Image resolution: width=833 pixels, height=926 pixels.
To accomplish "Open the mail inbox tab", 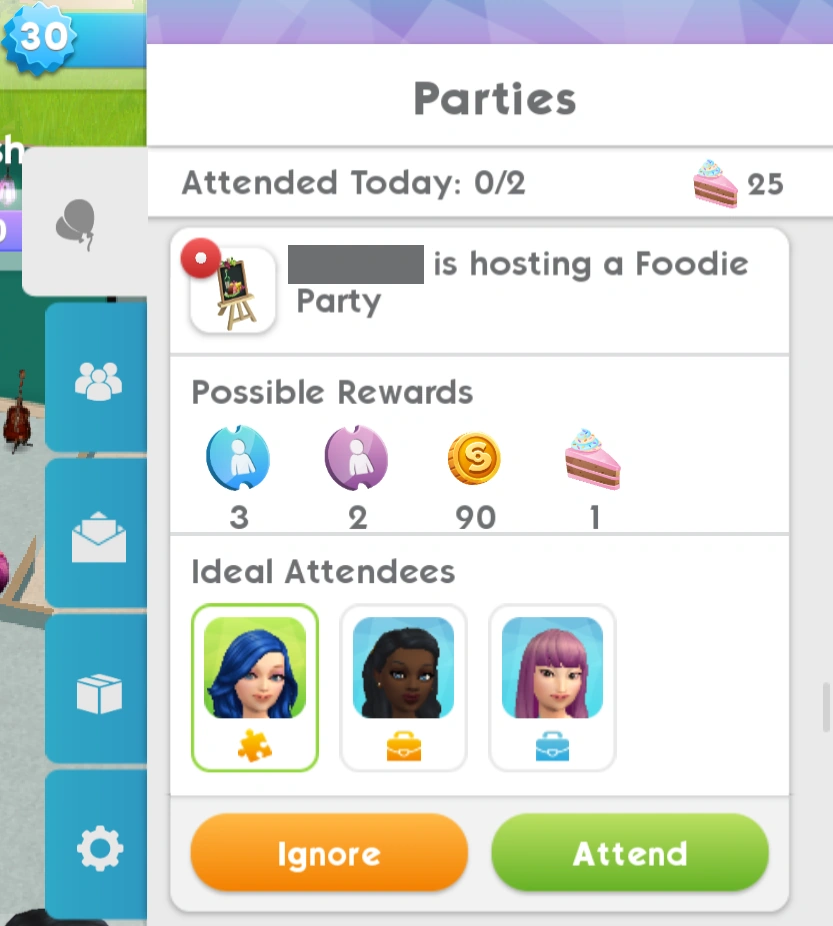I will point(98,537).
